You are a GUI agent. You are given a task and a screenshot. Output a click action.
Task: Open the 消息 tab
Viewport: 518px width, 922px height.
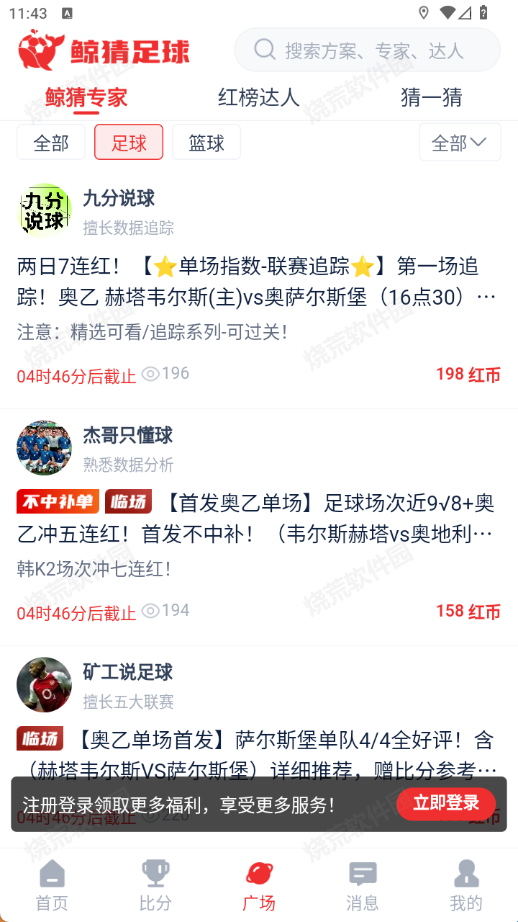[x=362, y=885]
